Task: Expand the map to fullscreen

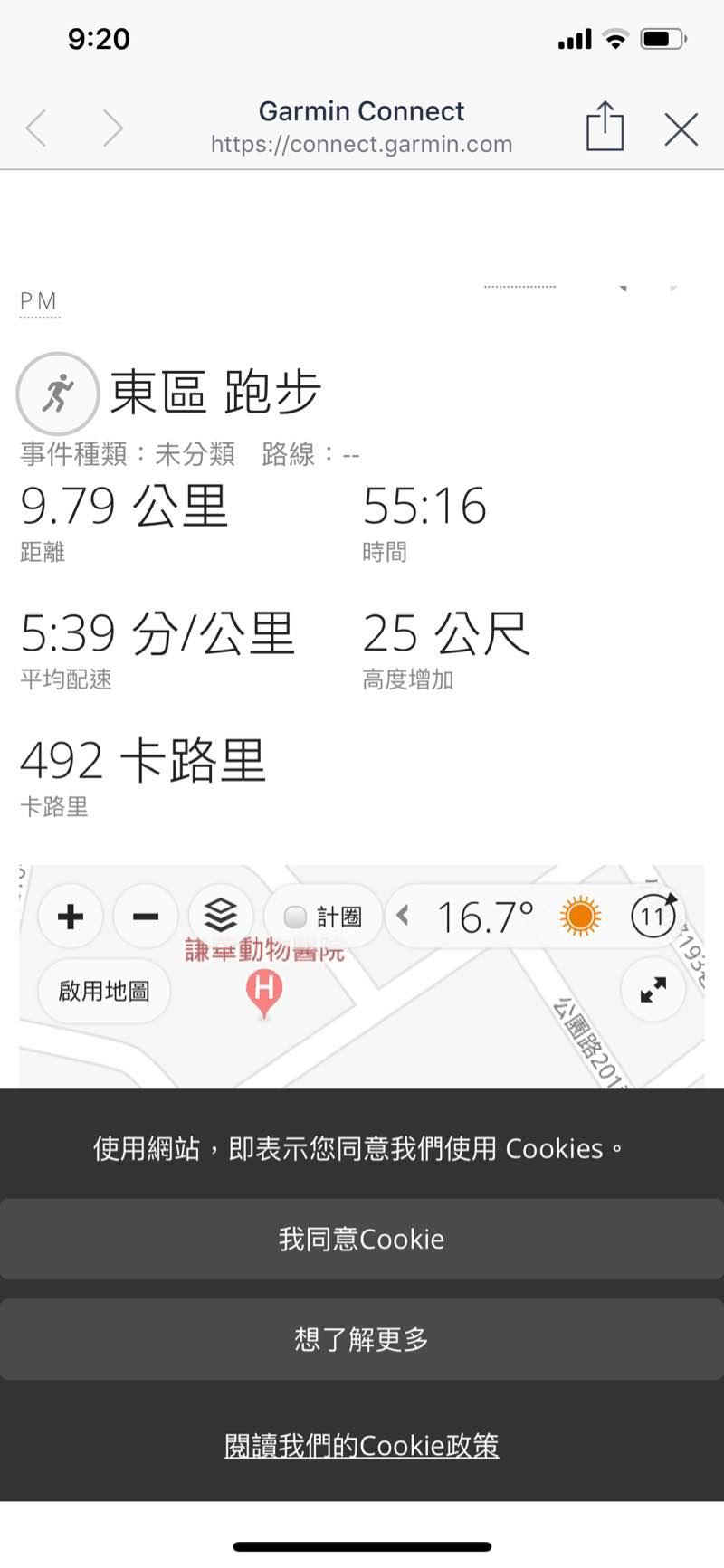Action: [x=653, y=990]
